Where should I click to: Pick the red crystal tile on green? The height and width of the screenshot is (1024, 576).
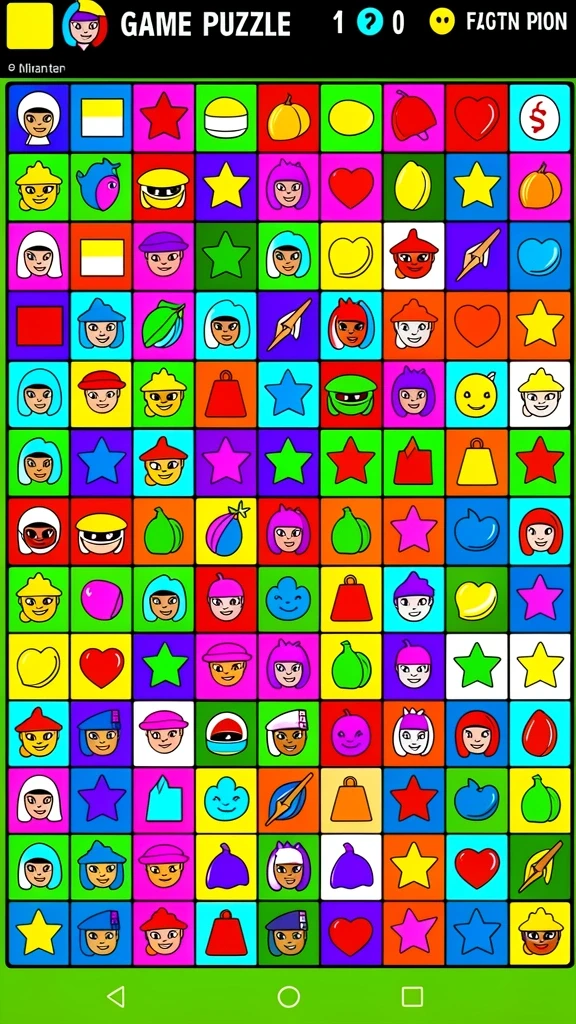point(414,462)
